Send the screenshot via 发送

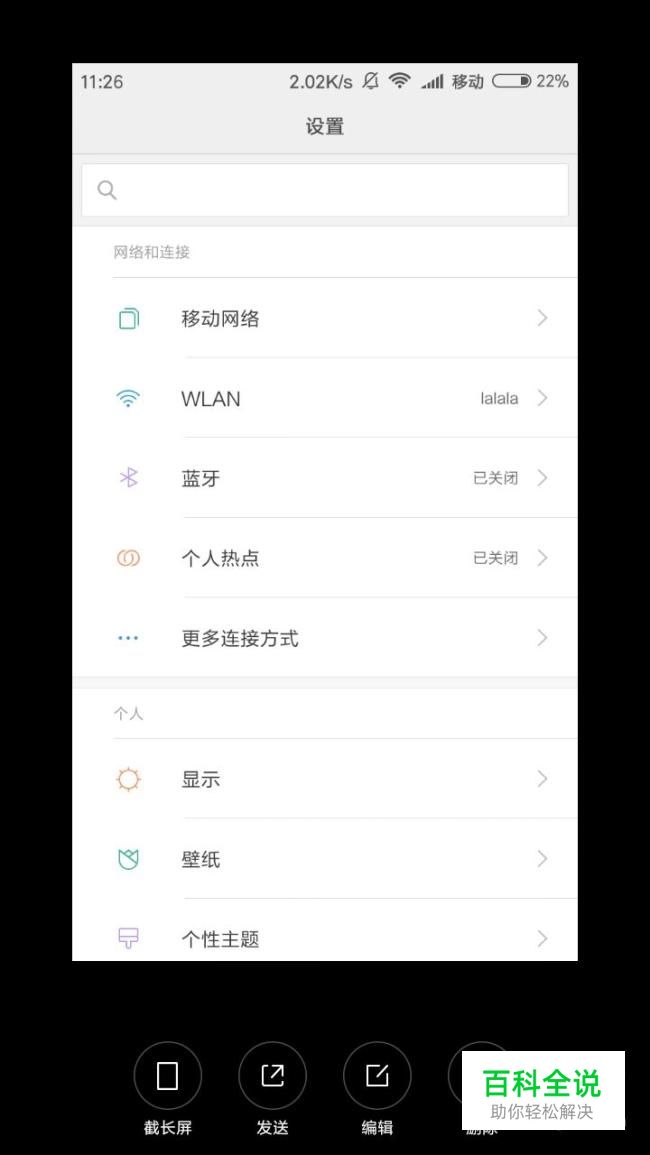pos(272,1076)
